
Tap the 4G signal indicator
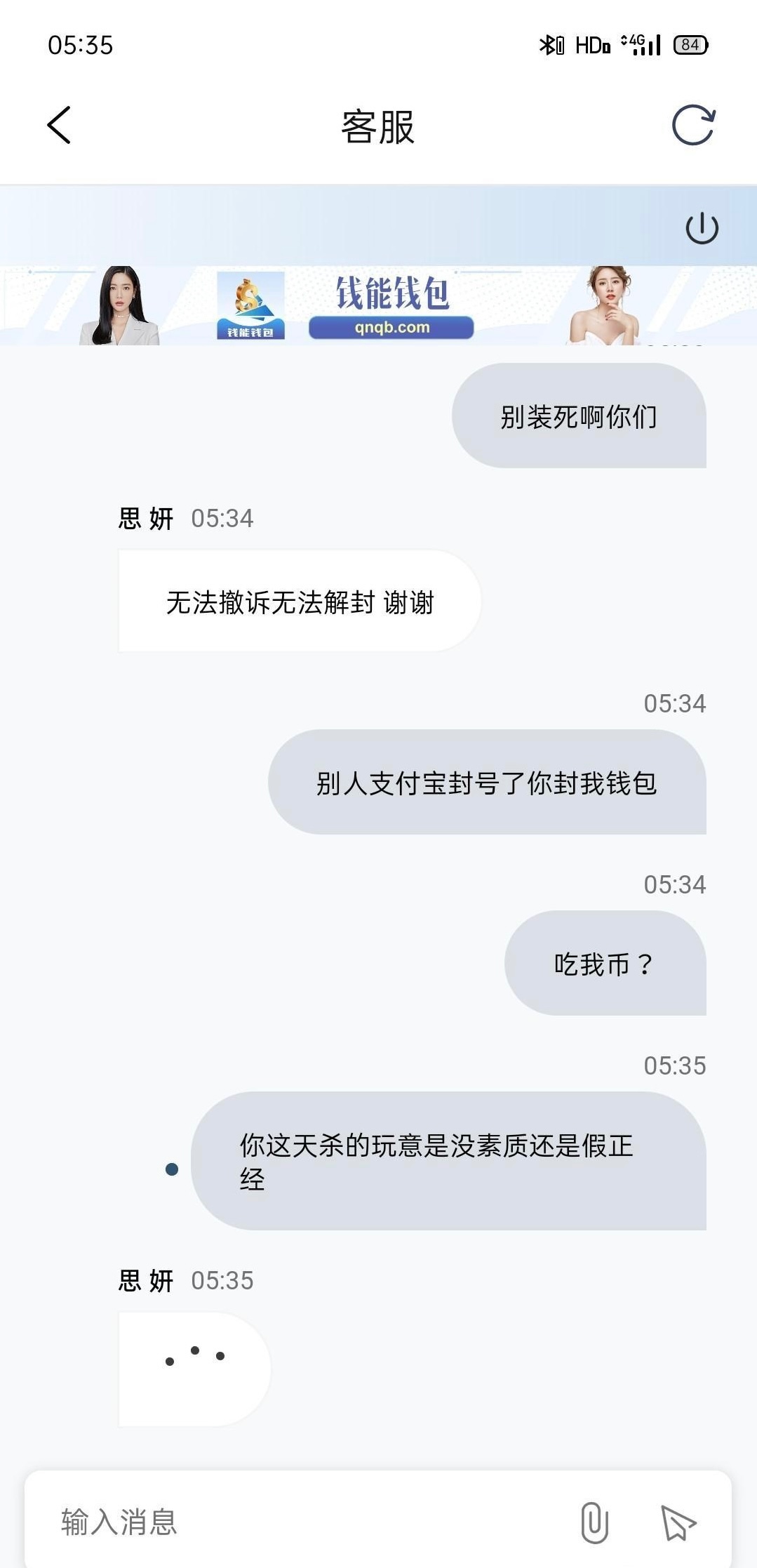636,44
